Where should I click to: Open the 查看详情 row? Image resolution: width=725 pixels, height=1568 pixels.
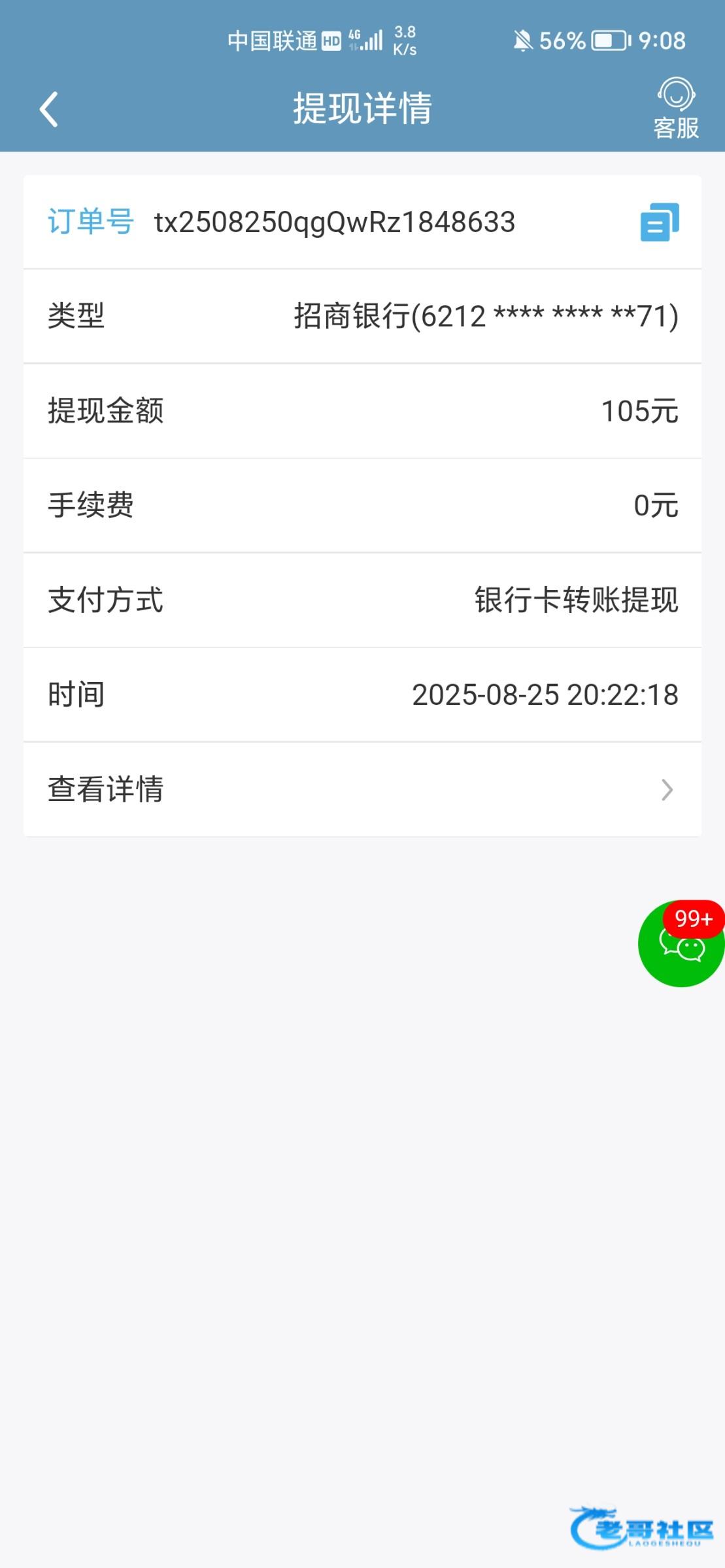[362, 789]
